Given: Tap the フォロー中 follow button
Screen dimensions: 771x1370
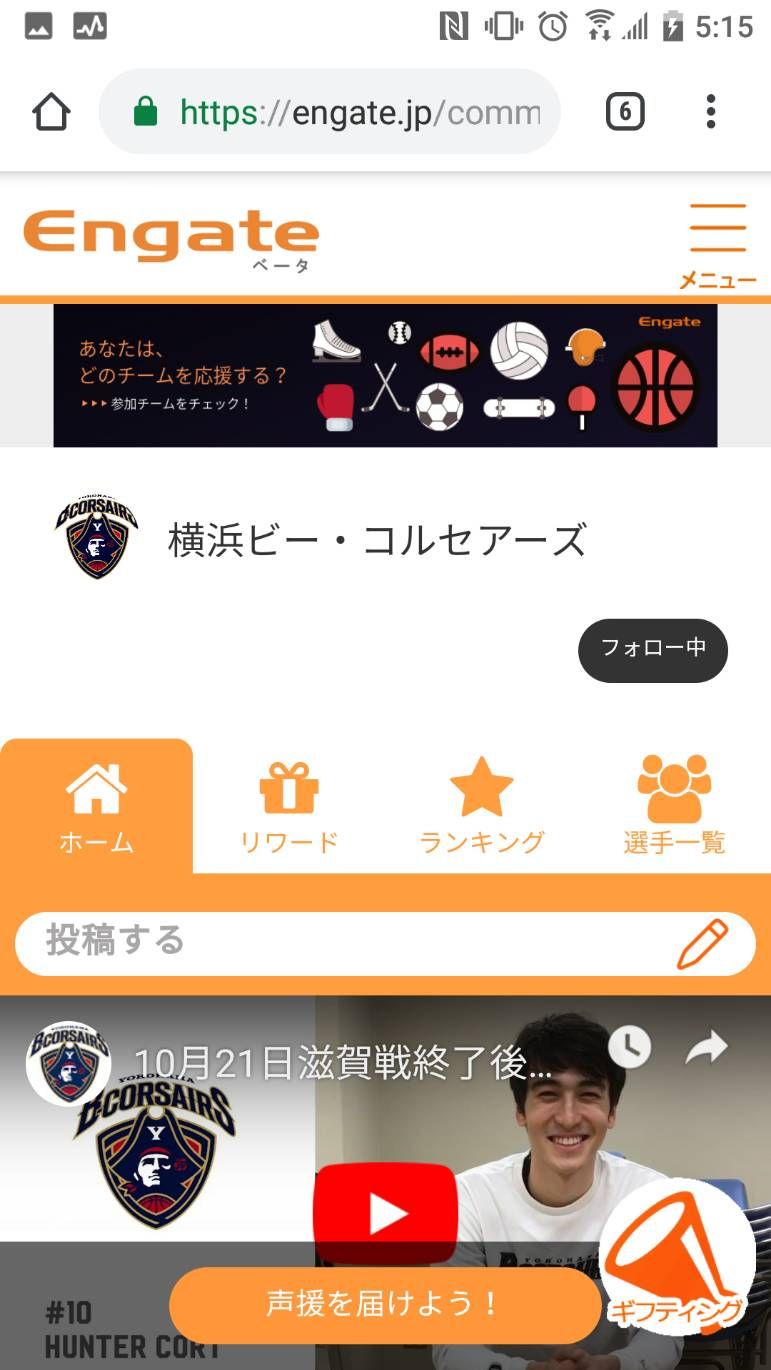Looking at the screenshot, I should coord(652,650).
